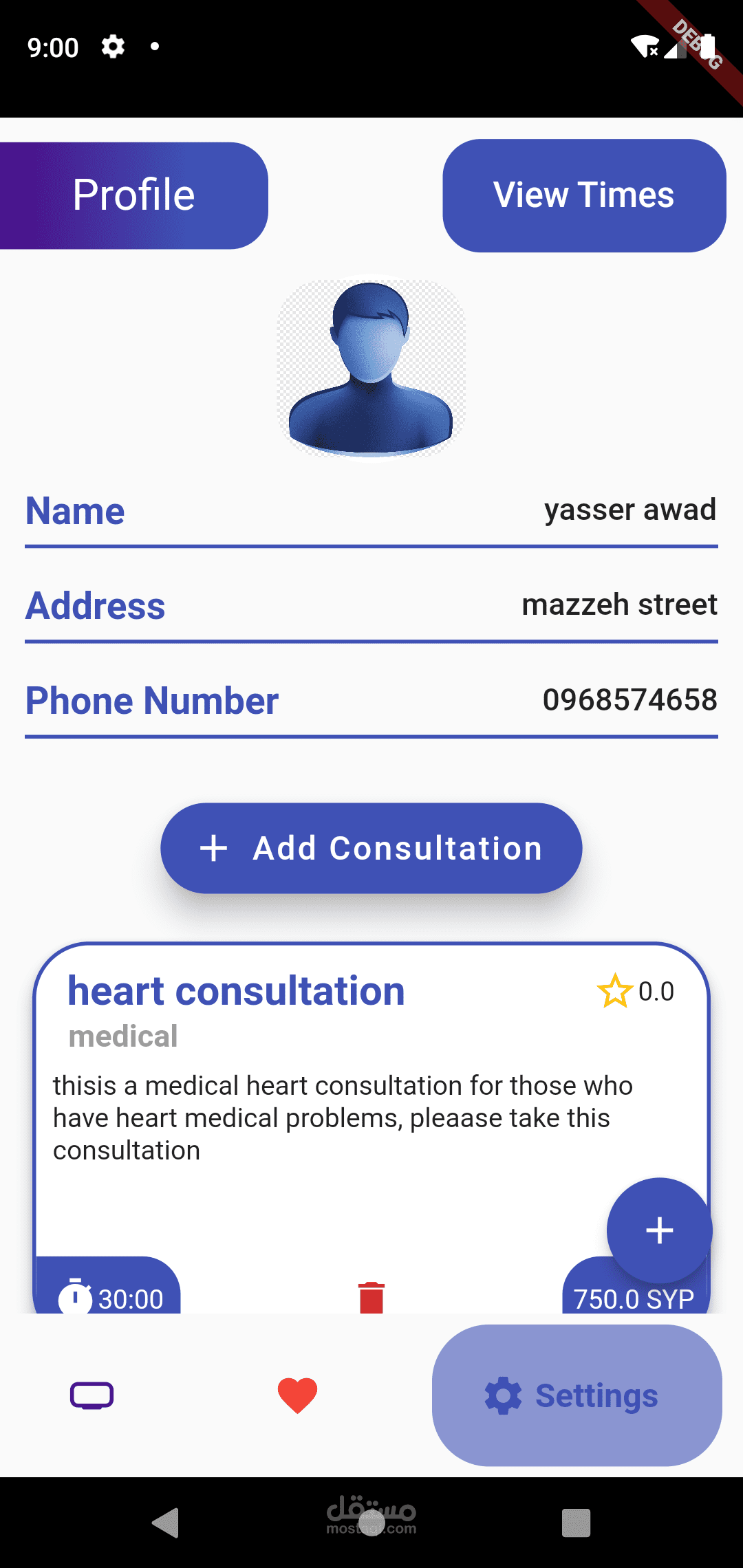Go back with the system back button
This screenshot has height=1568, width=743.
coord(166,1523)
